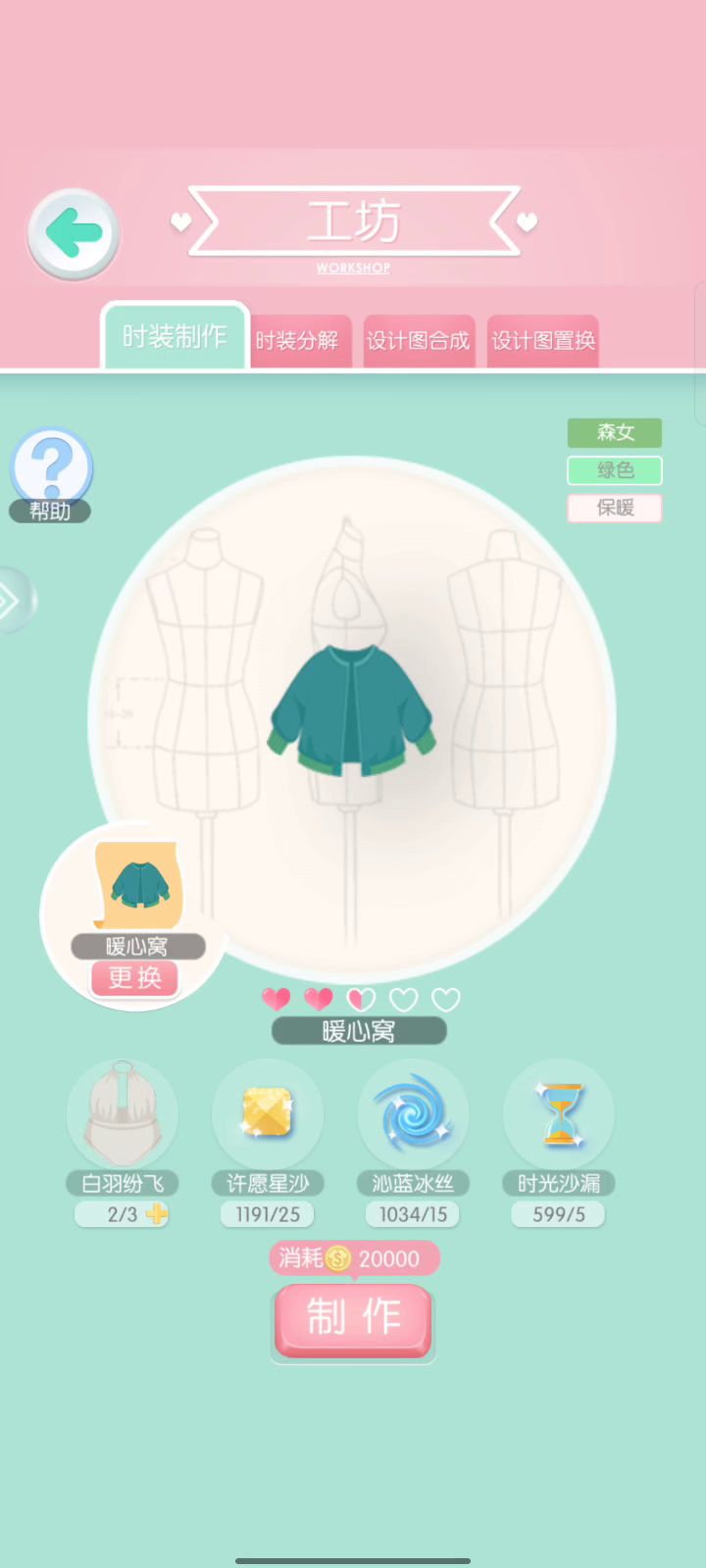Tap the plus next to 2/3
Image resolution: width=706 pixels, height=1568 pixels.
coord(156,1214)
